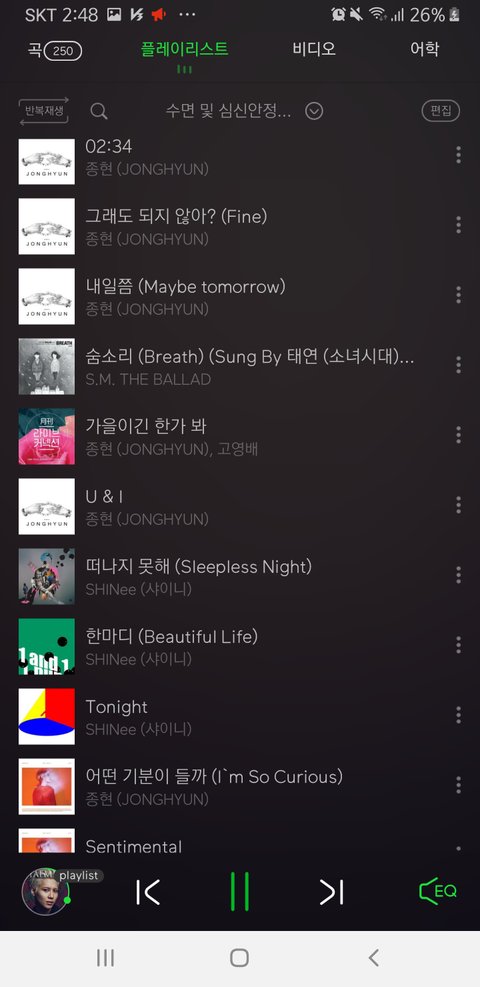Play 가을이긴 한가 봐

click(240, 437)
